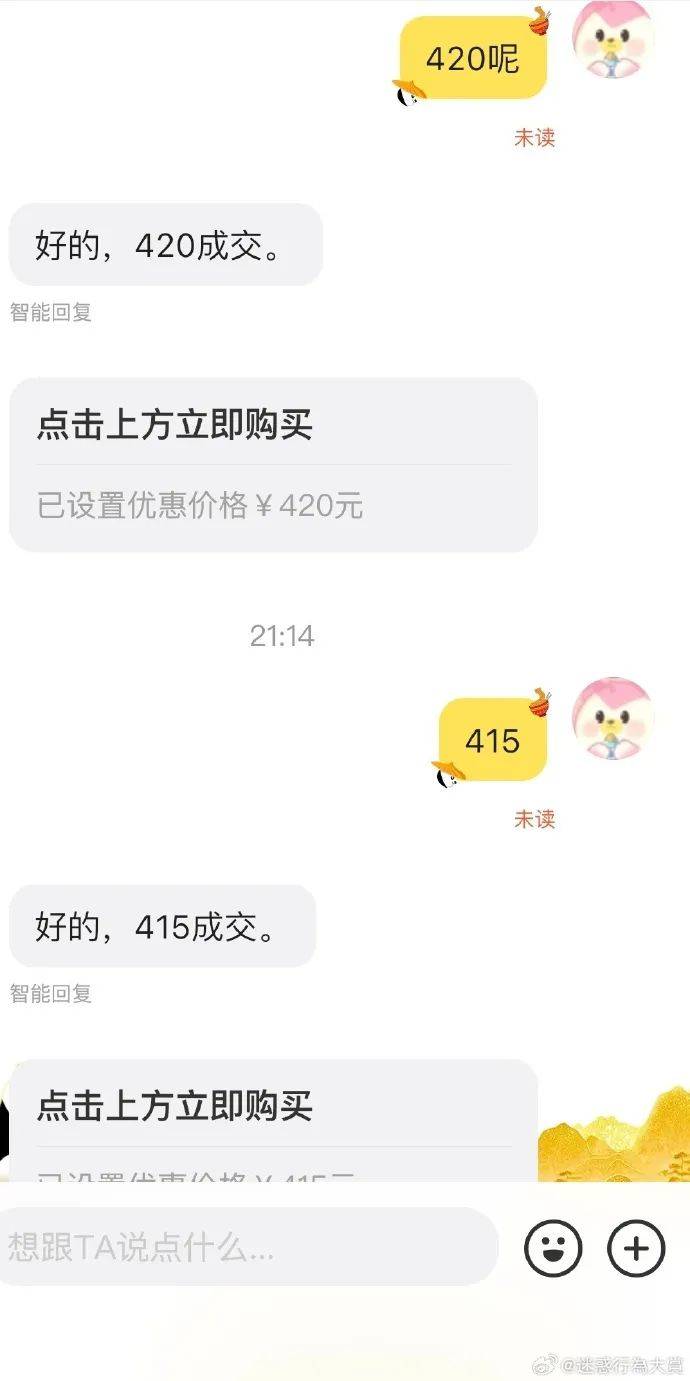Open the emoji picker

(x=553, y=1248)
